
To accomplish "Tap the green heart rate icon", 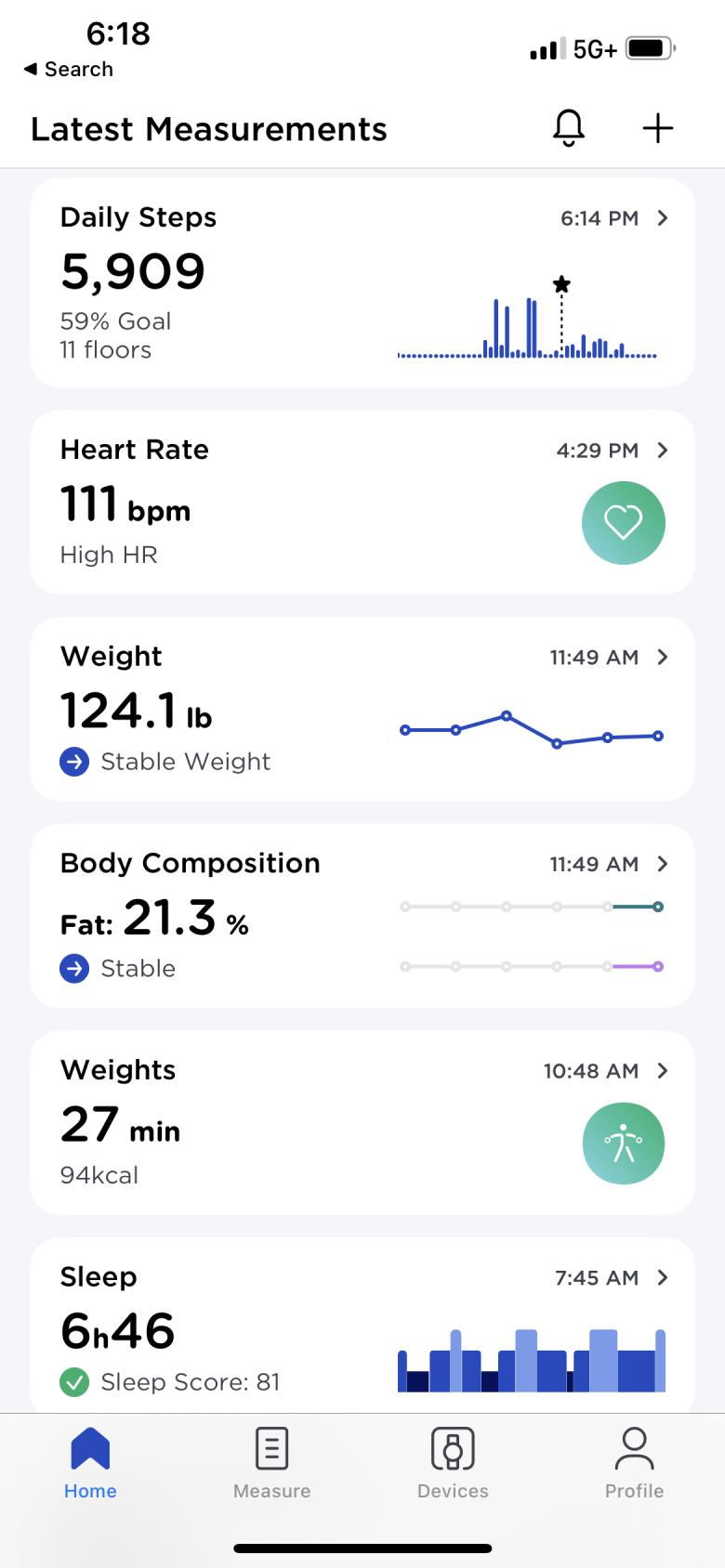I will pos(624,522).
